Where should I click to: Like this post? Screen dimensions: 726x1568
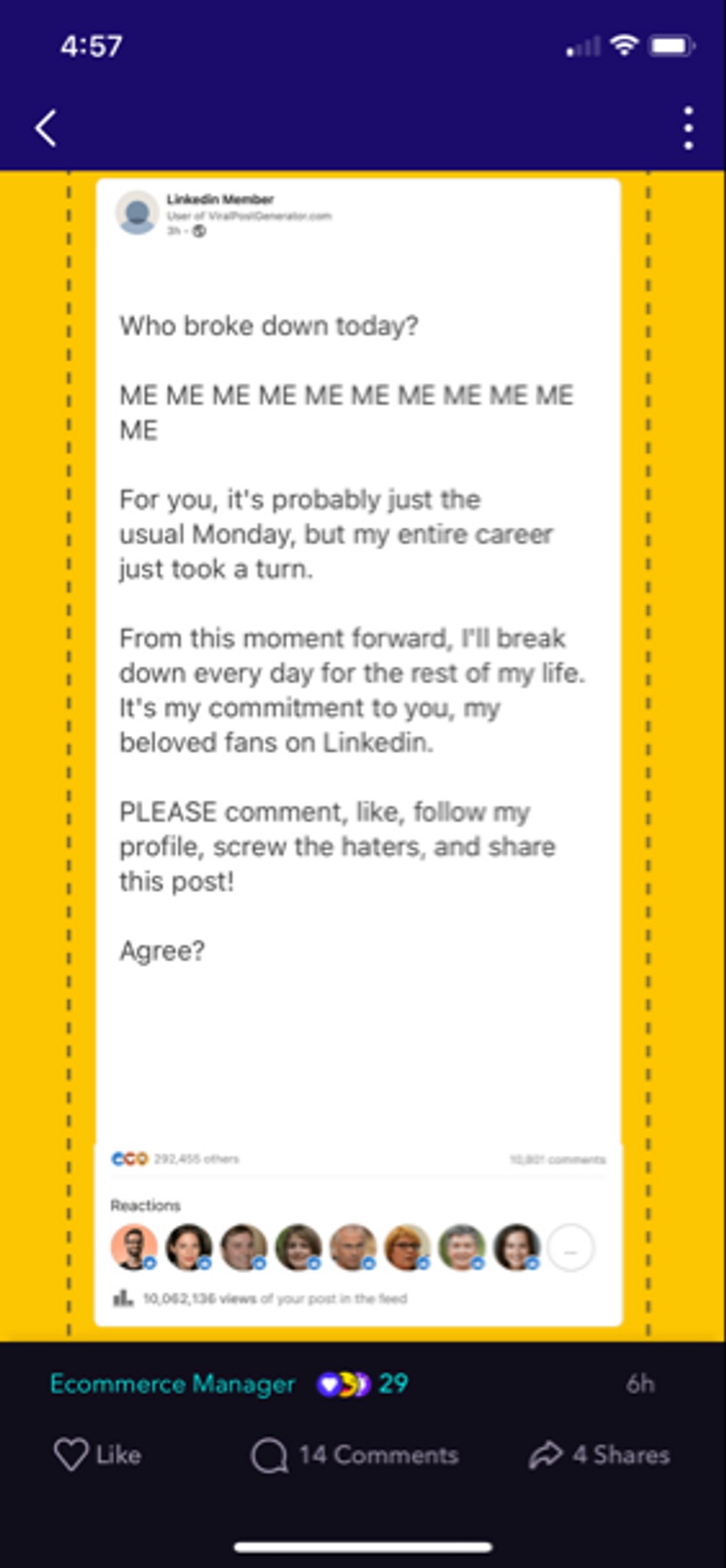click(x=97, y=1455)
